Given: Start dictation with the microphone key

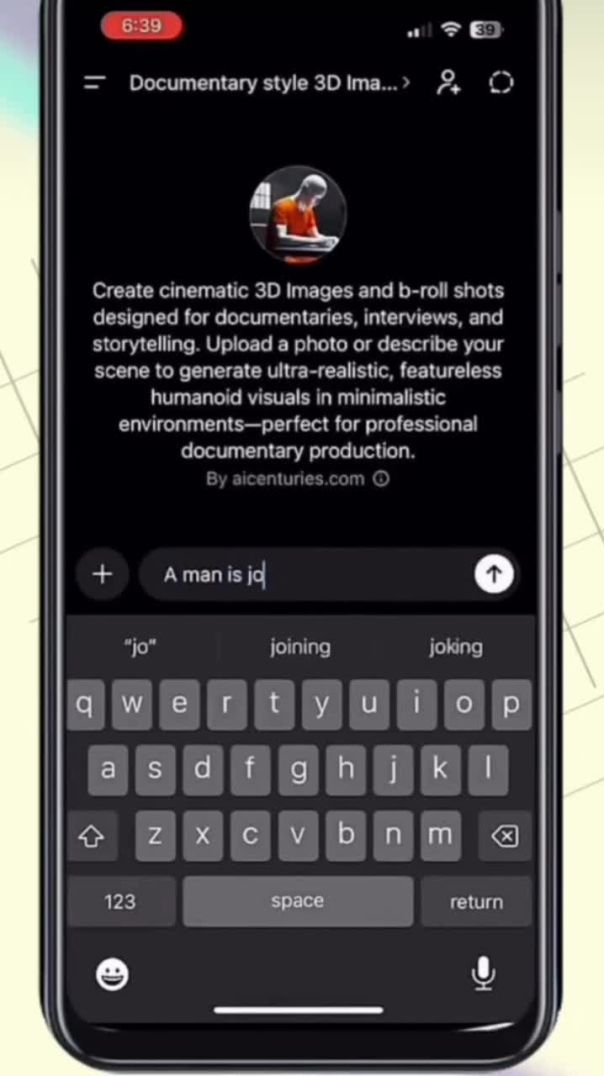Looking at the screenshot, I should [483, 973].
